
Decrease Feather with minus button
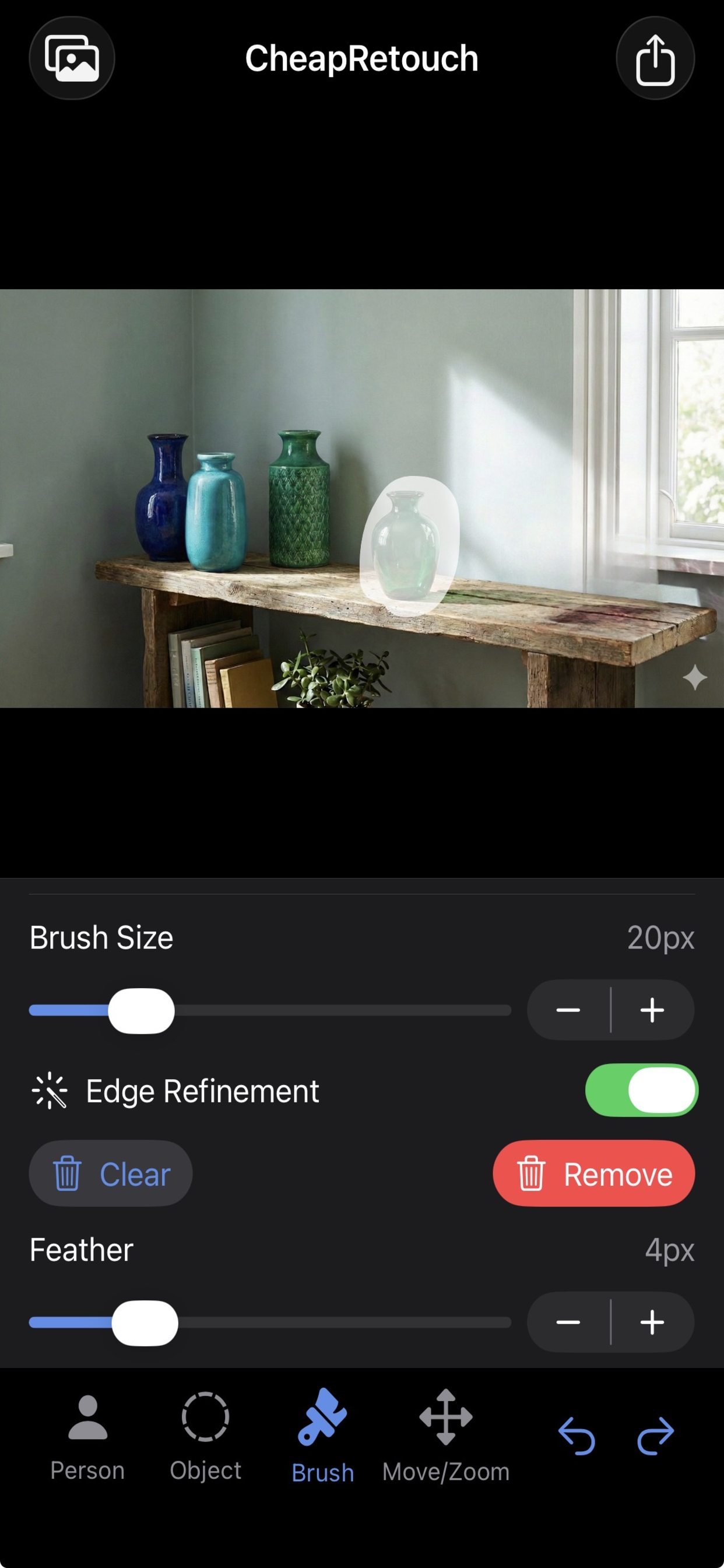pyautogui.click(x=568, y=1322)
